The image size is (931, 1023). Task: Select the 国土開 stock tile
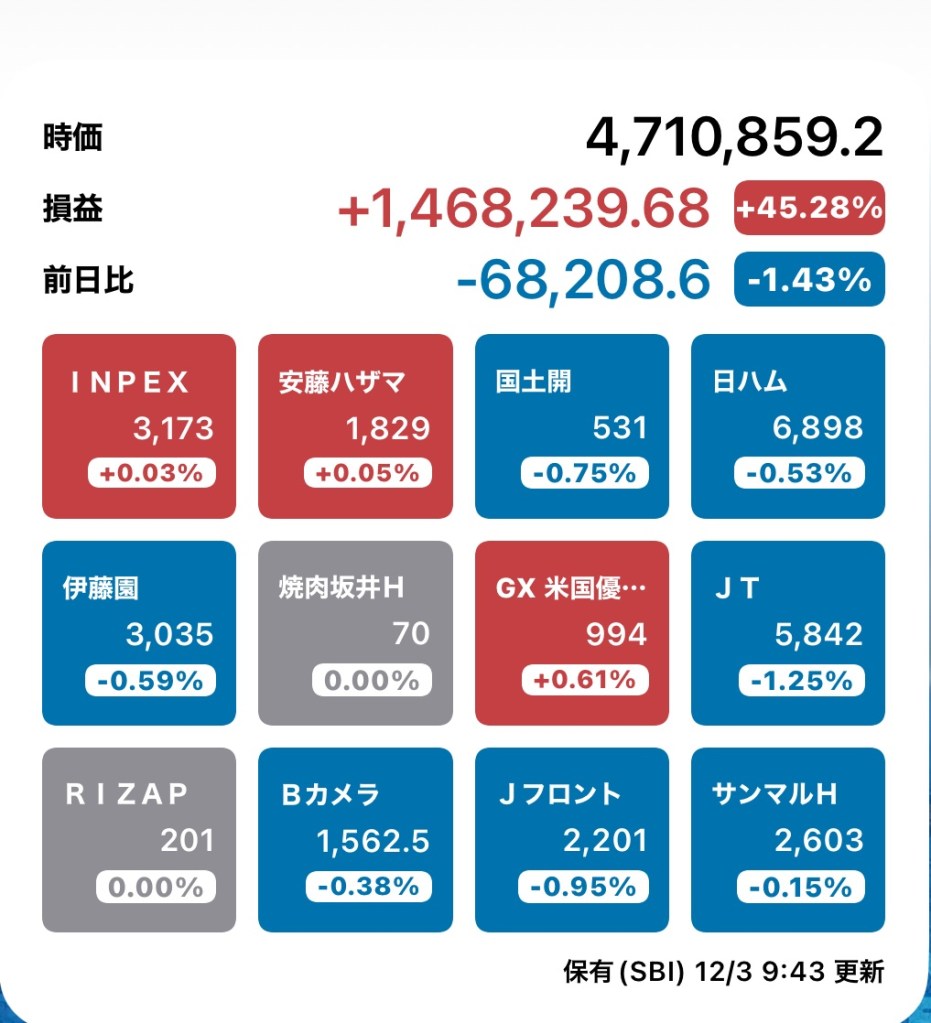point(571,426)
